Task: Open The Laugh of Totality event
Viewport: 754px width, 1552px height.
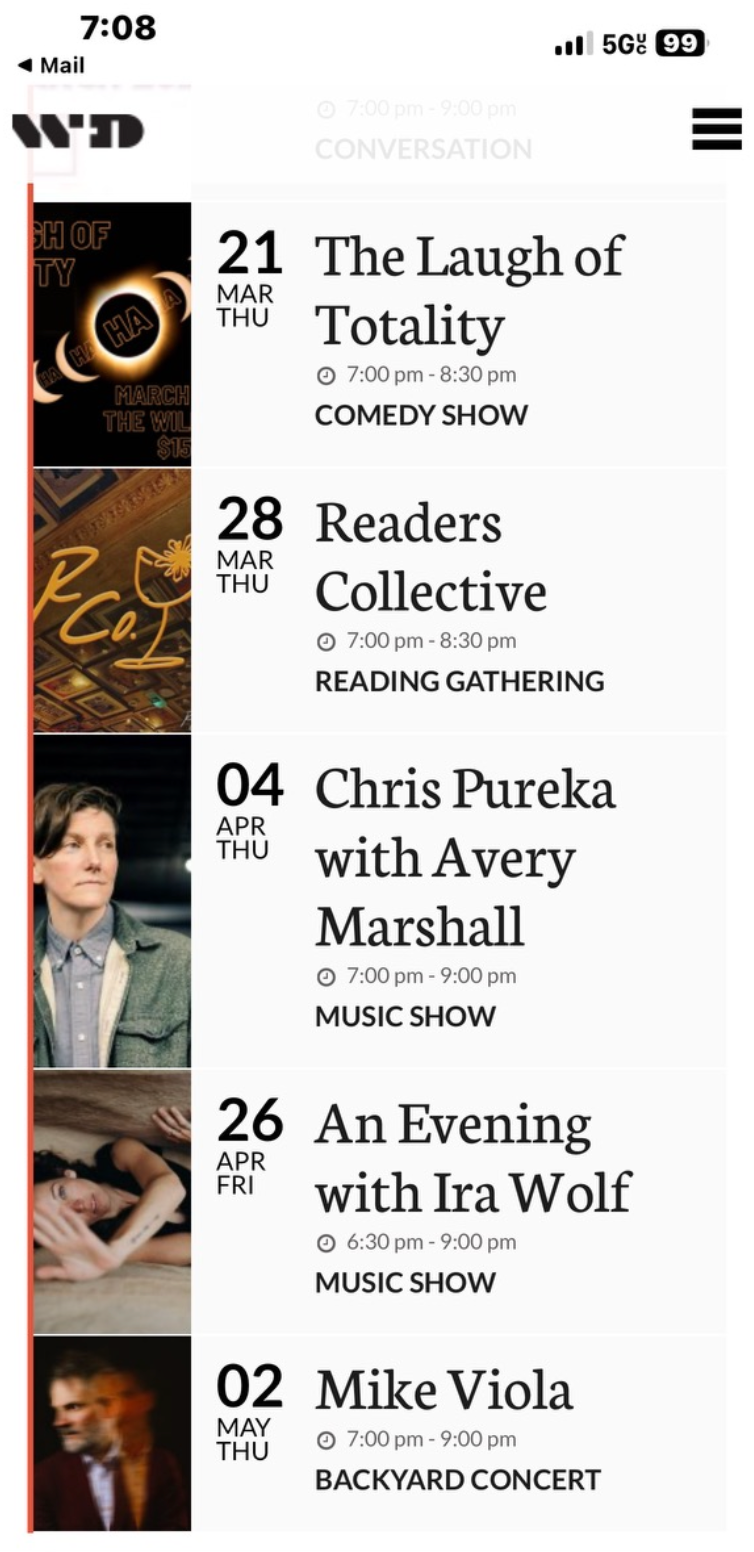Action: pos(470,290)
